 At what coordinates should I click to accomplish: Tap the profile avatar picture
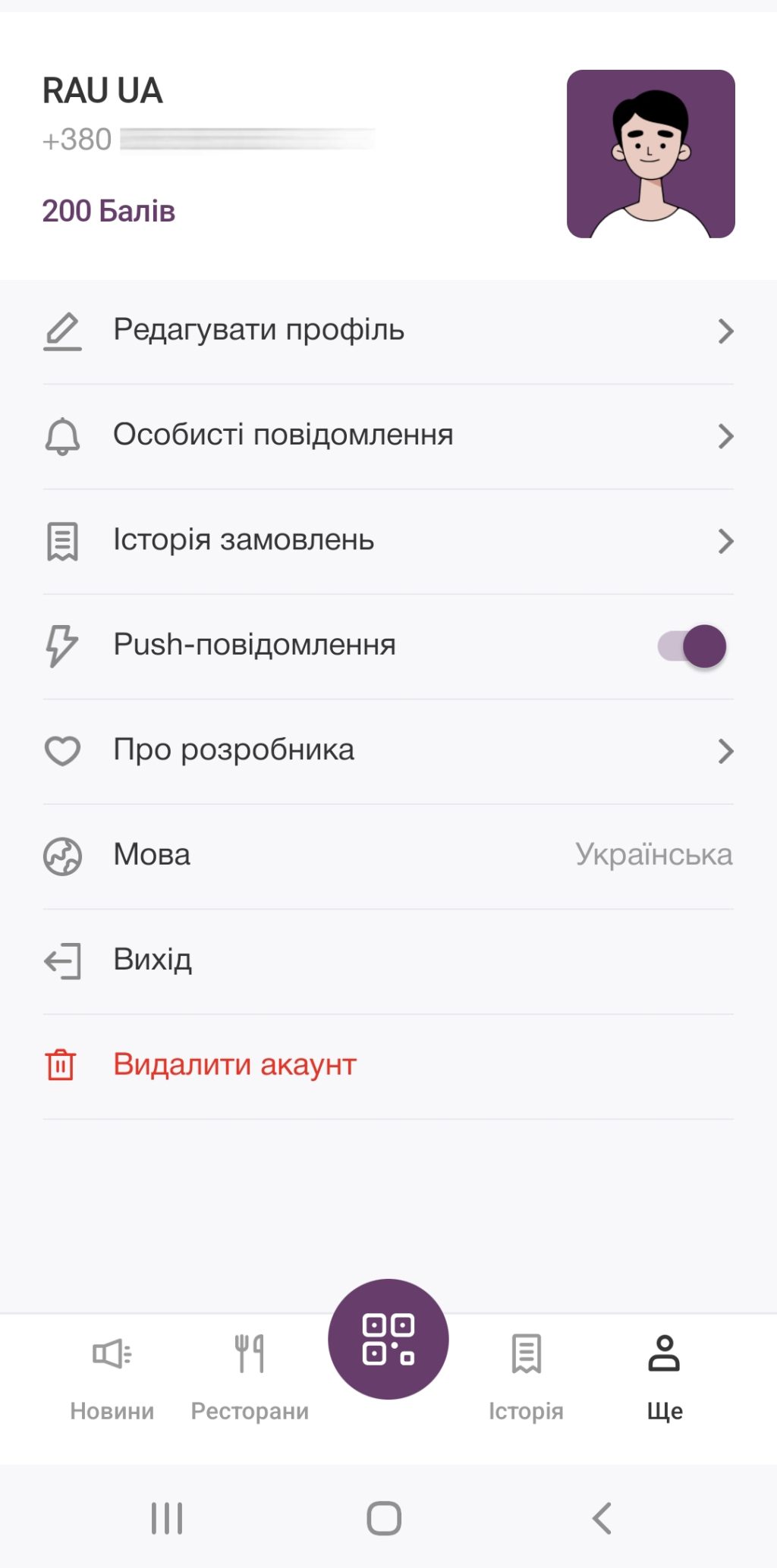click(x=650, y=154)
